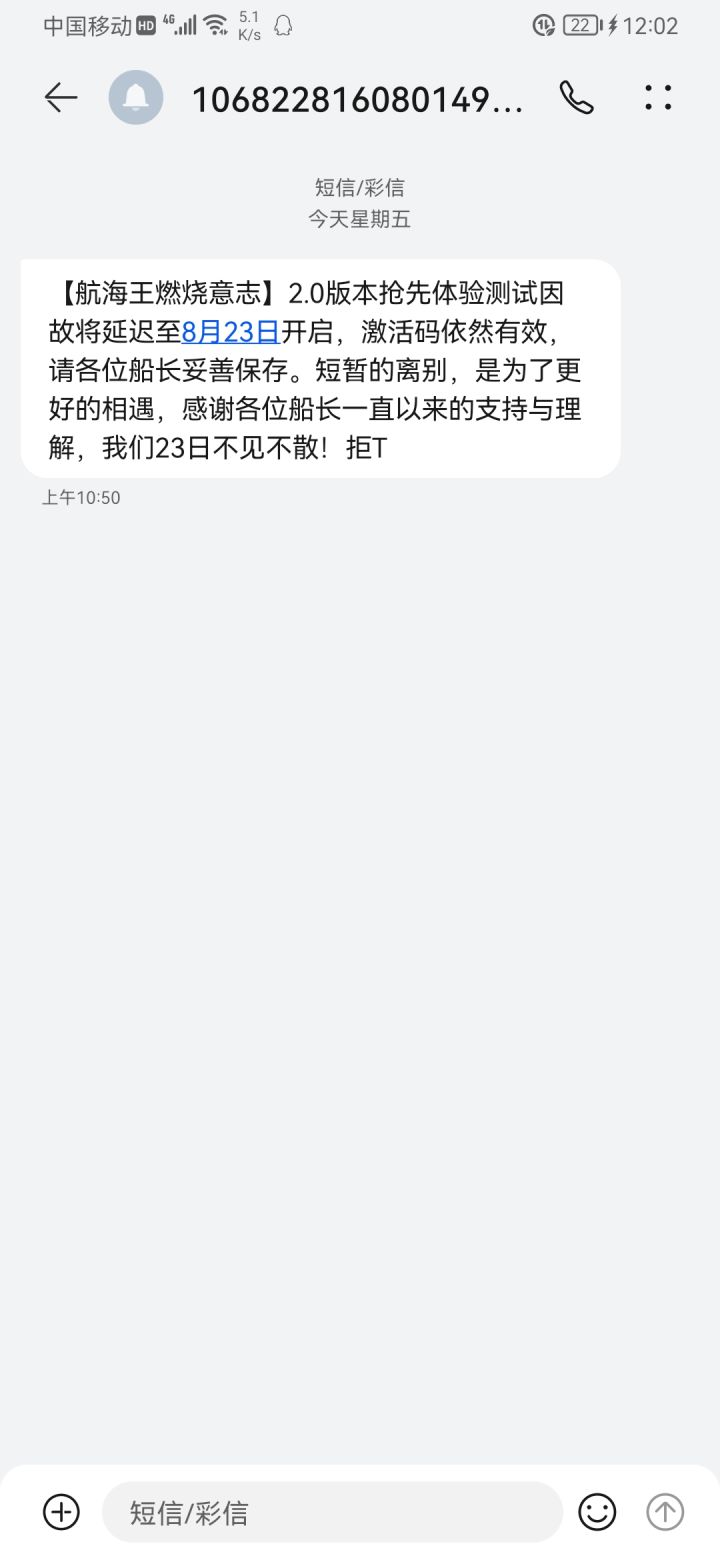
Task: Call this number with the phone icon
Action: tap(576, 97)
